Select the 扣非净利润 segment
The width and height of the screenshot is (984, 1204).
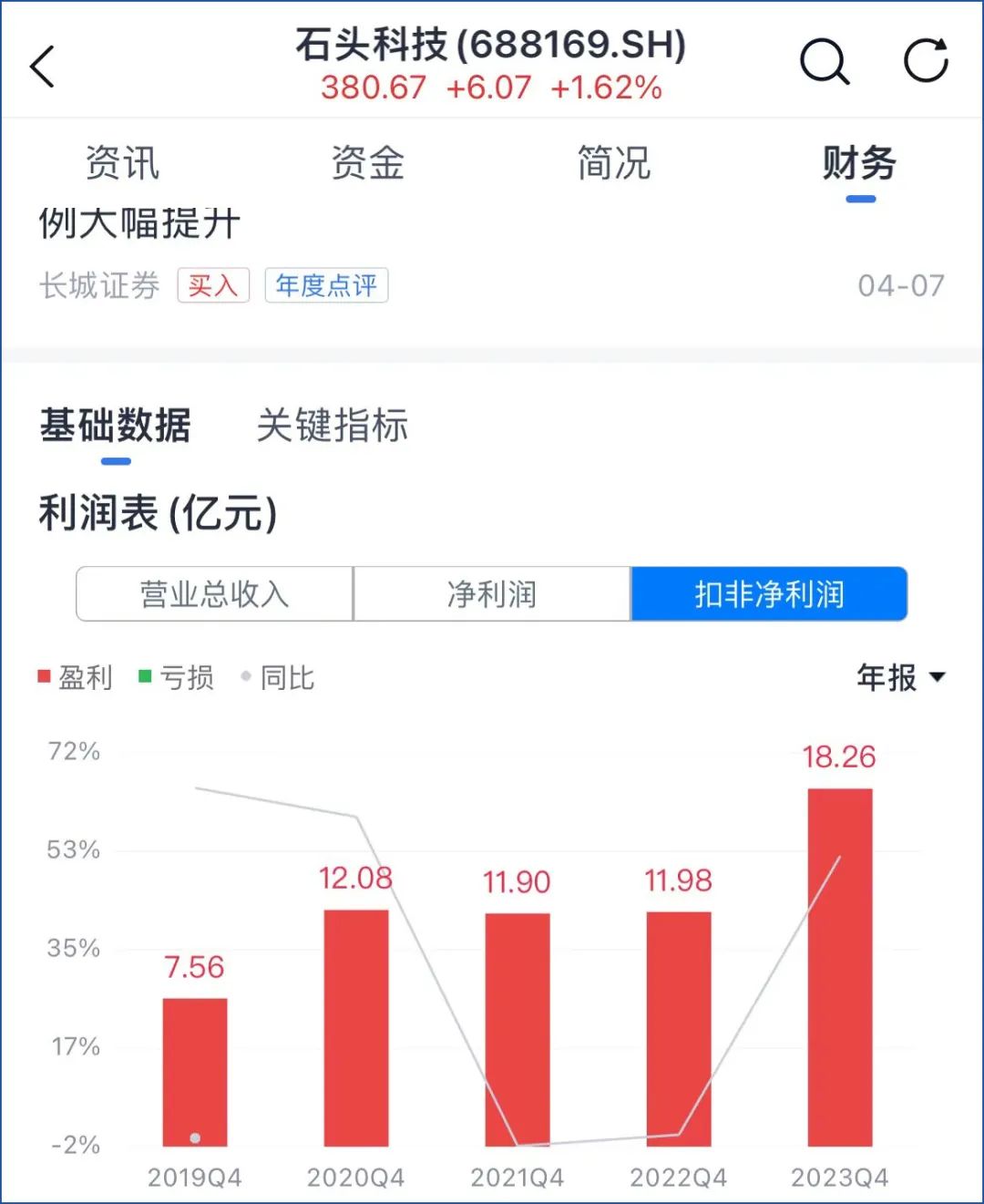pyautogui.click(x=768, y=593)
